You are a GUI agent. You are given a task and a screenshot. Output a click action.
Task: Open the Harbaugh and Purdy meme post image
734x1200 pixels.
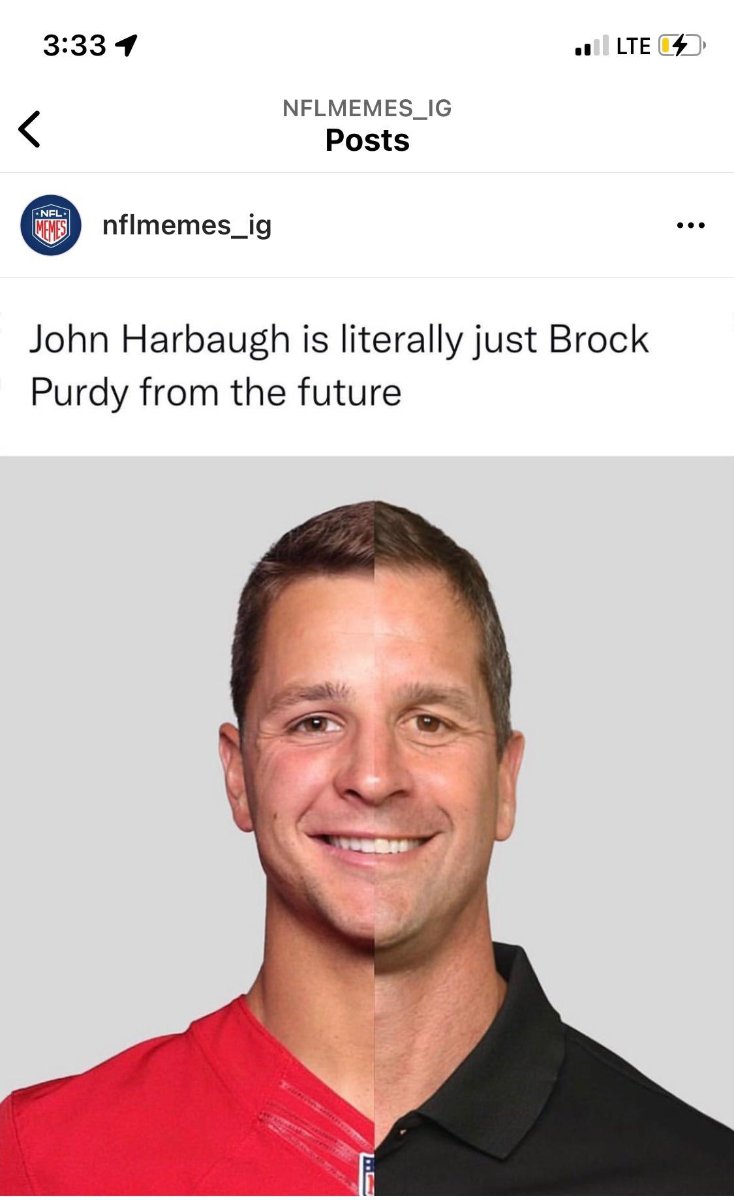[x=367, y=825]
